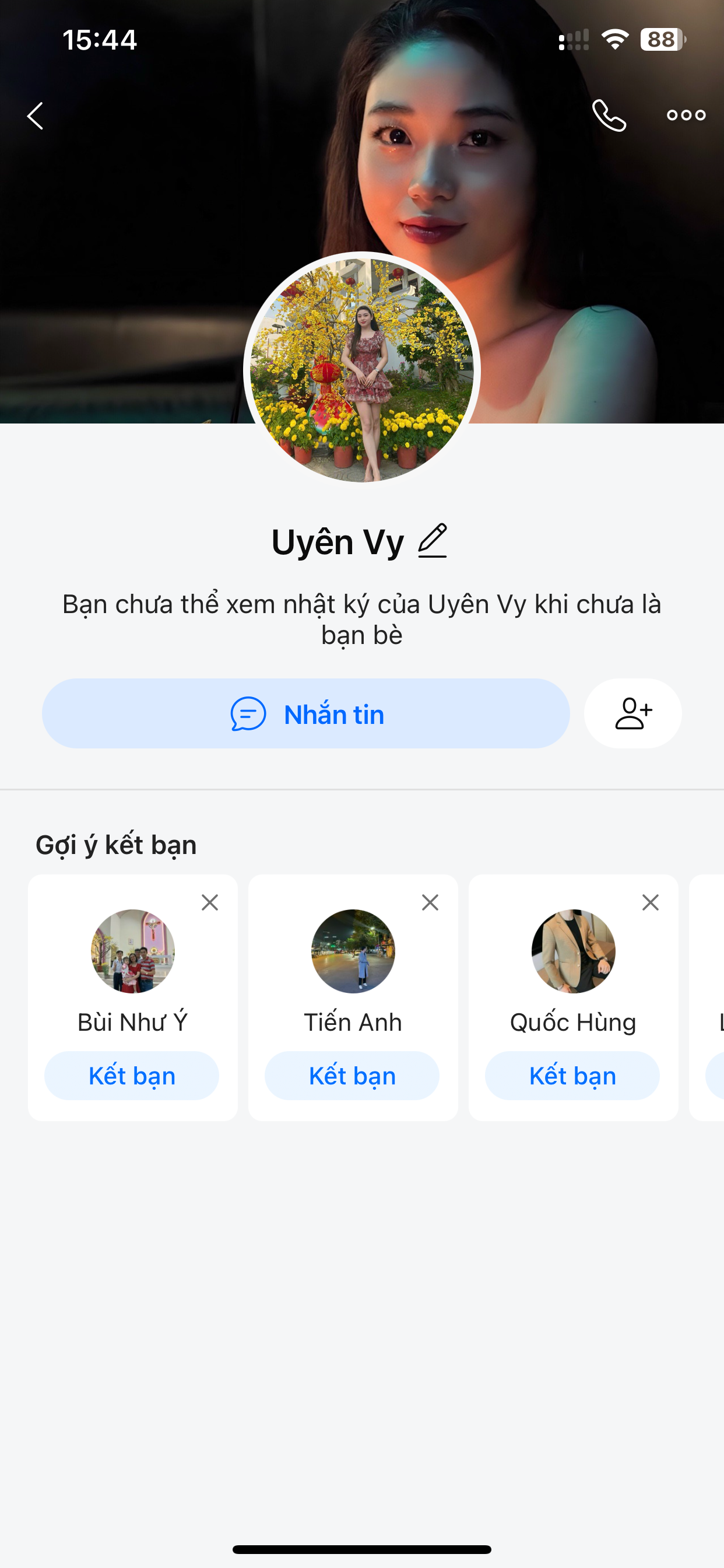View Uyên Vy's round profile picture
The width and height of the screenshot is (724, 1568).
[362, 370]
